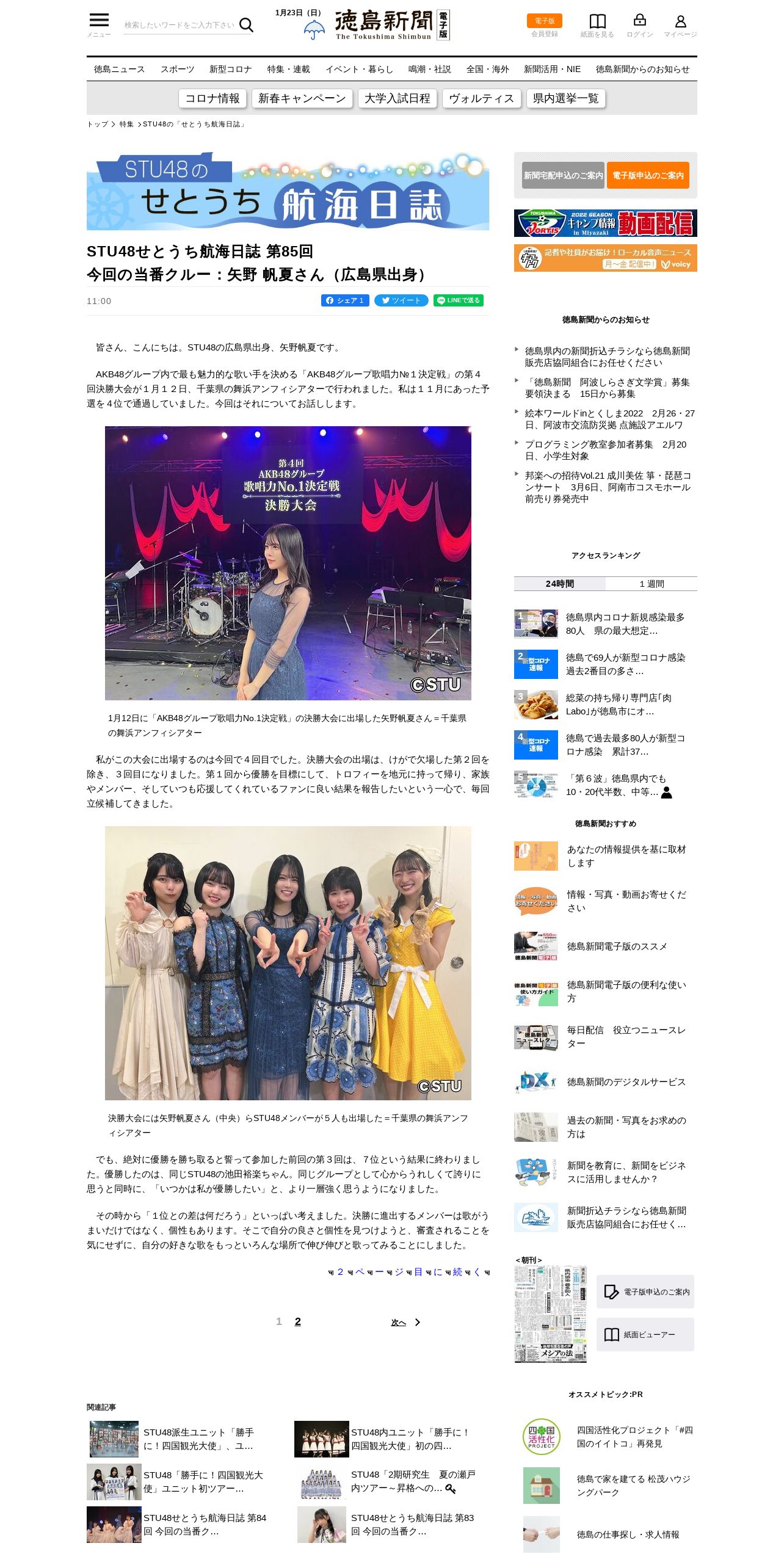Switch ranking to 1週間 tab
This screenshot has height=1568, width=784.
click(x=652, y=584)
